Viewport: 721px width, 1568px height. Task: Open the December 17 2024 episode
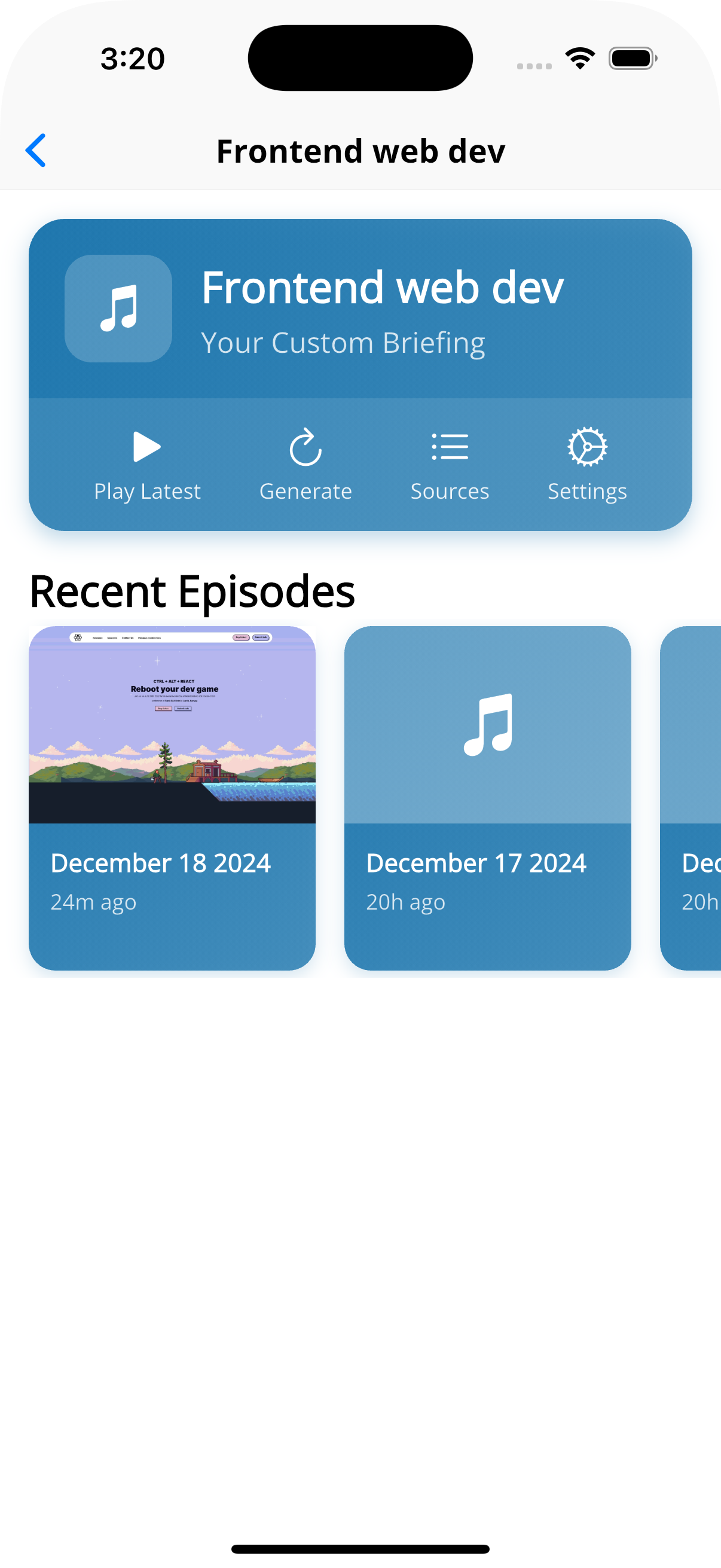(x=487, y=797)
